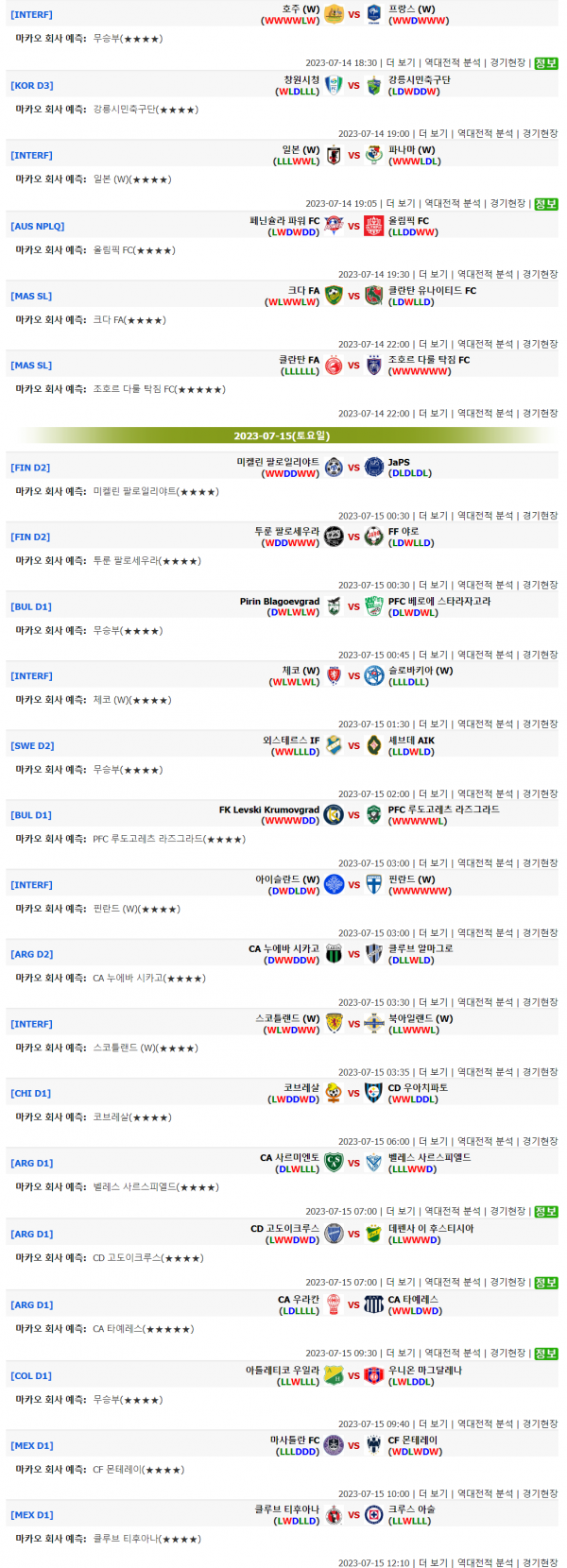Tap 더 보기 for 창원시청 vs 강릉시민축구단

point(433,134)
